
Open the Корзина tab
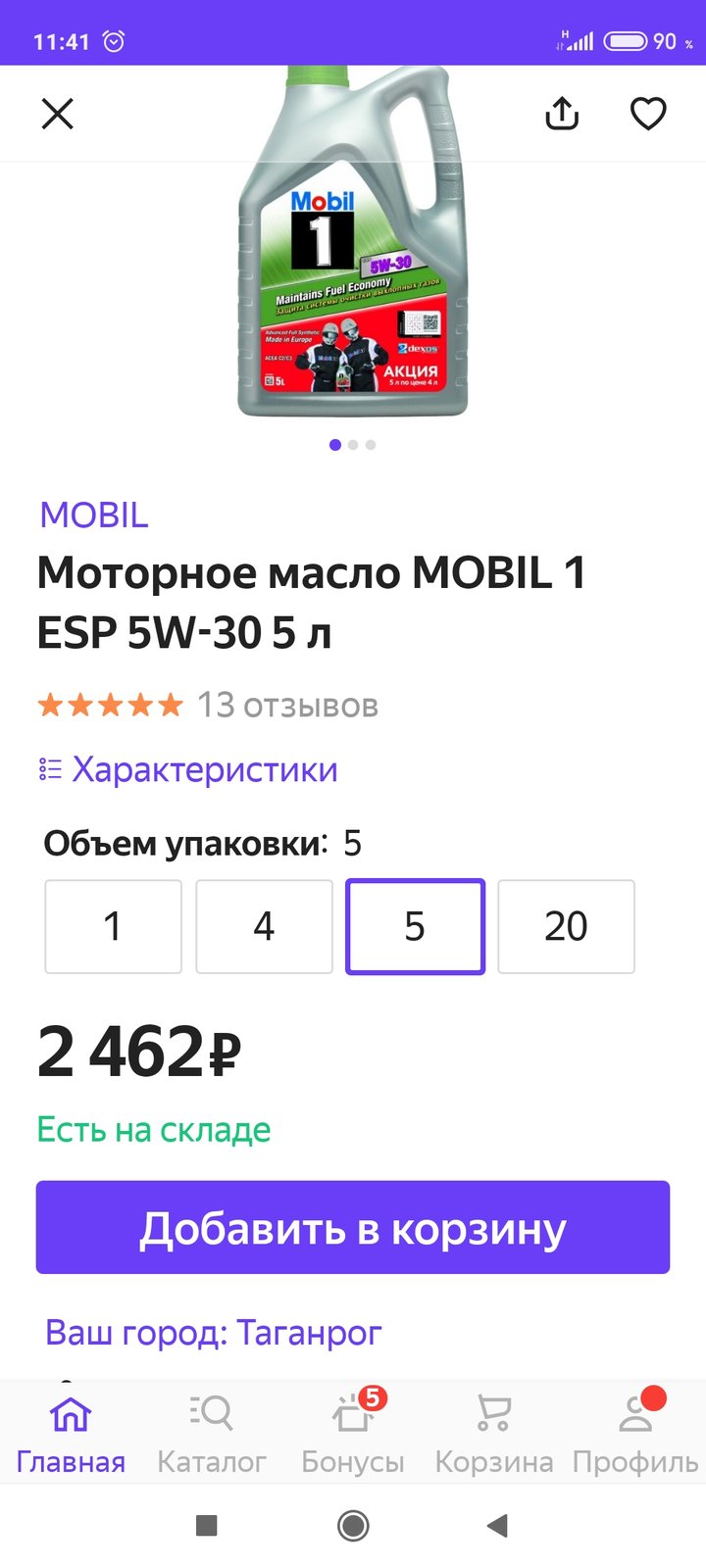[x=494, y=1434]
